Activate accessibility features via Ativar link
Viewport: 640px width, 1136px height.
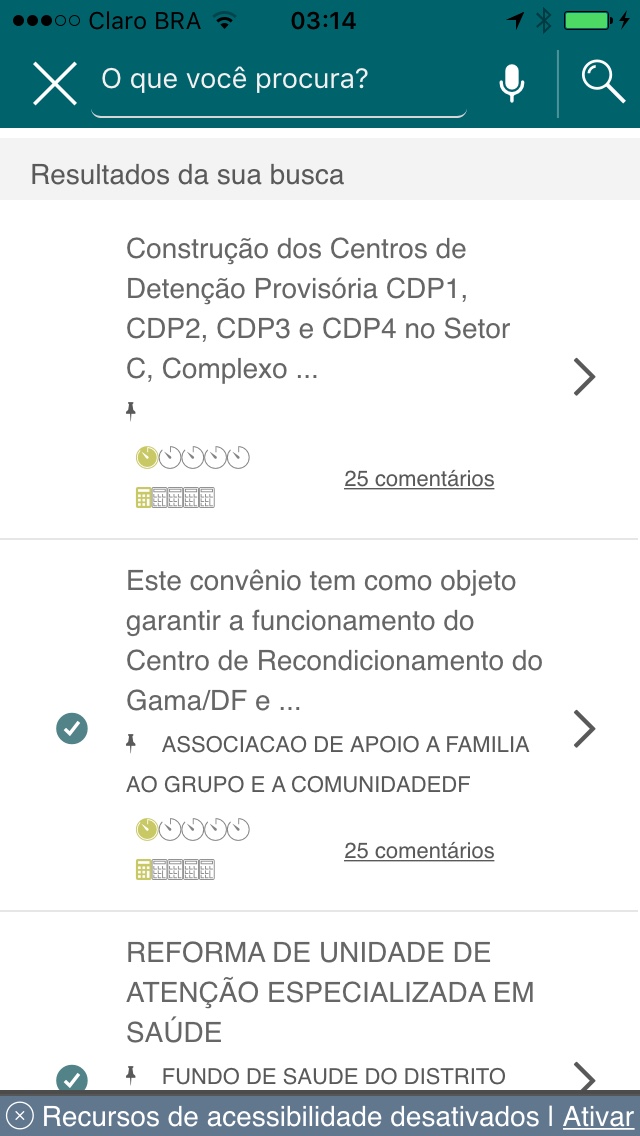tap(598, 1116)
